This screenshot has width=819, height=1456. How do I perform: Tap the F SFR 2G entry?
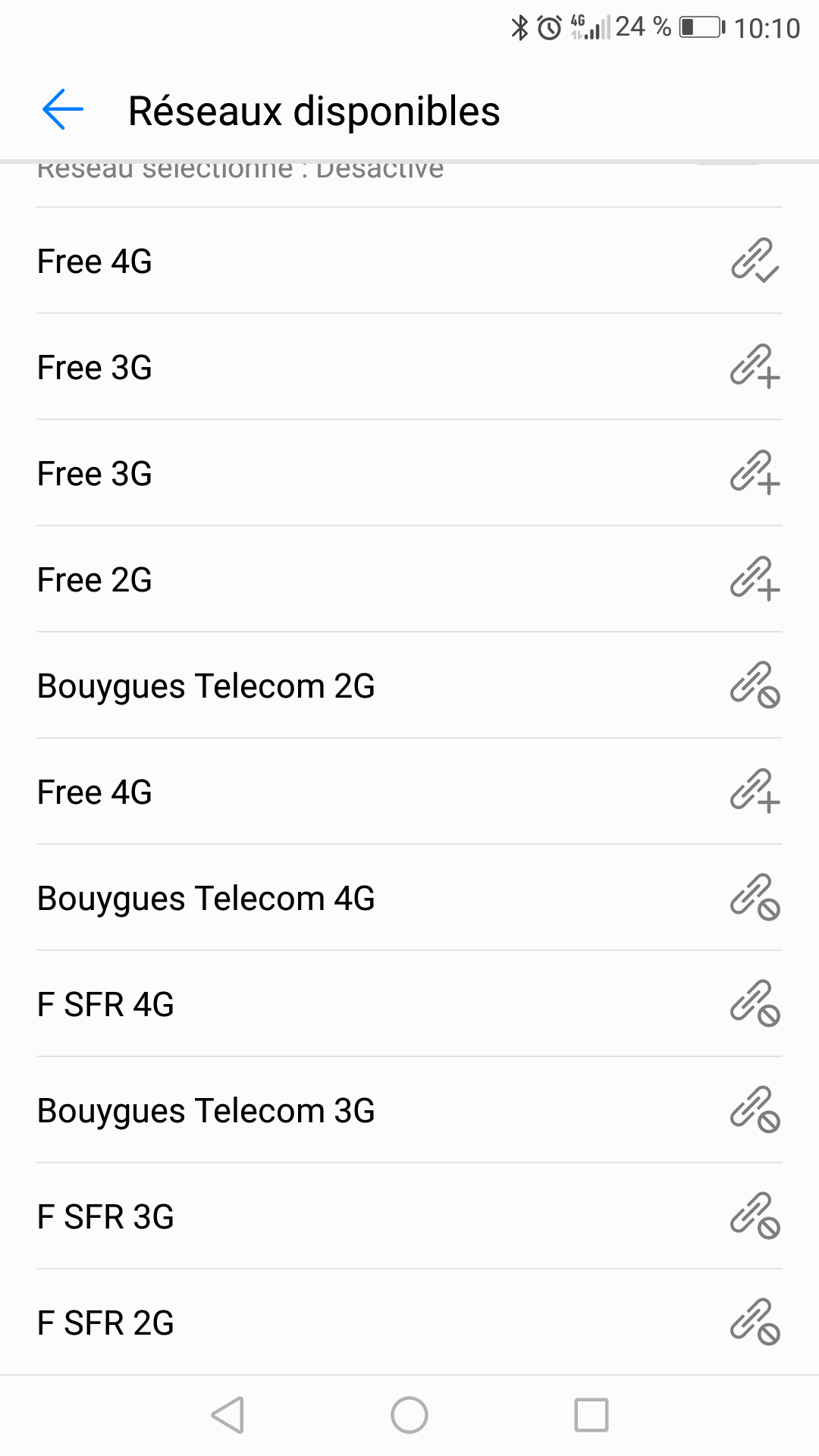(x=409, y=1323)
